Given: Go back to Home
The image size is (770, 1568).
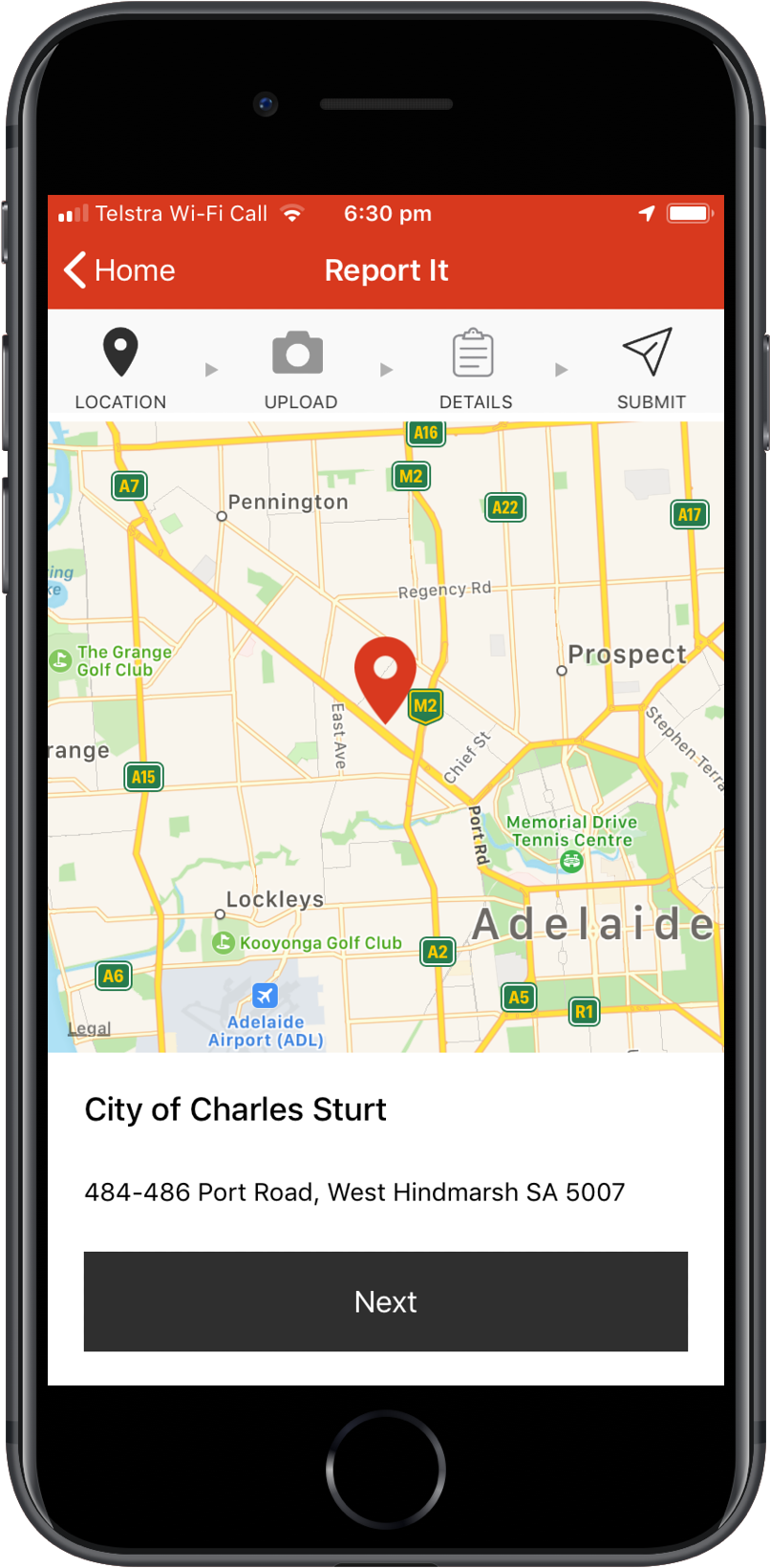Looking at the screenshot, I should pos(119,270).
